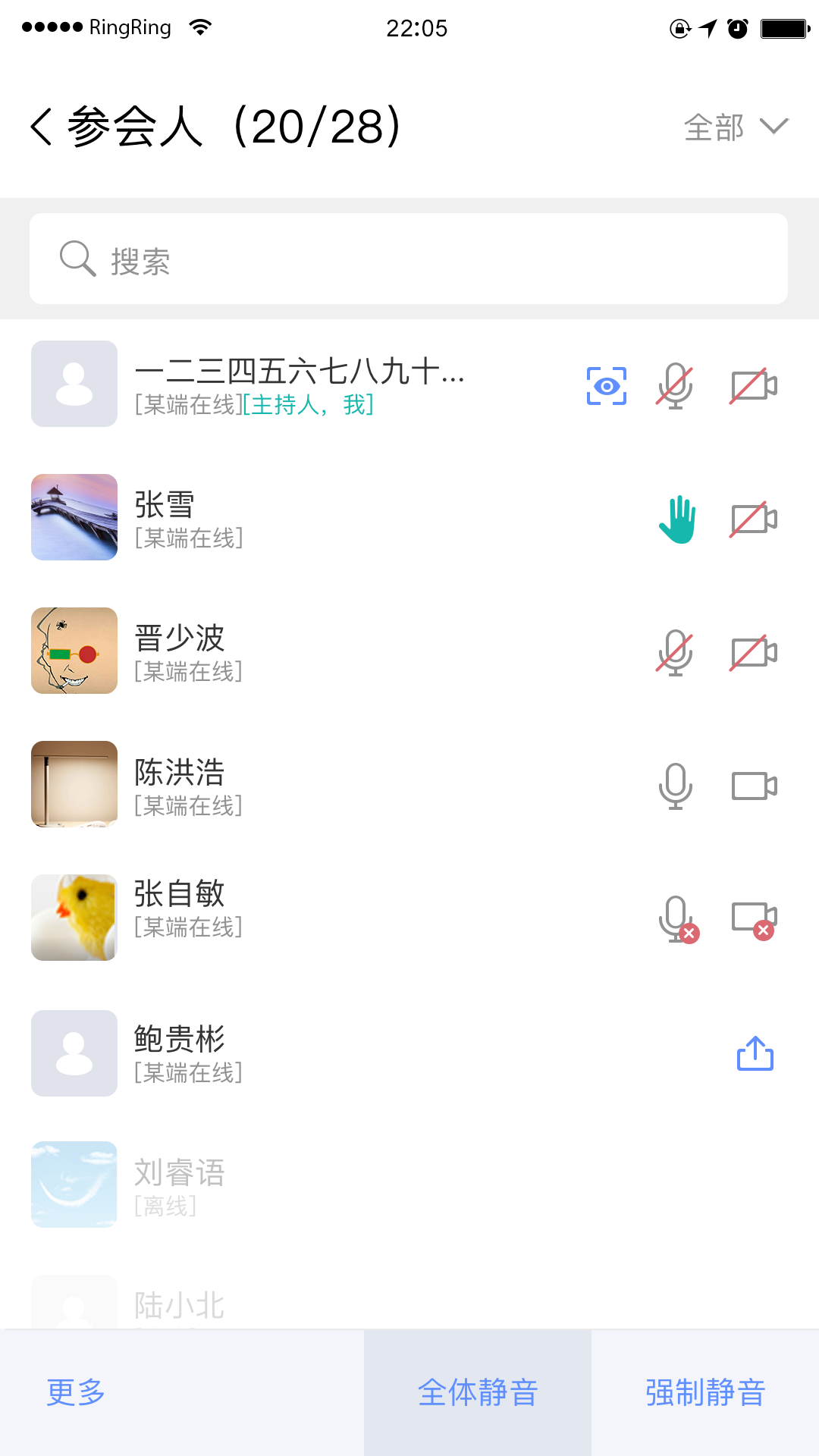Tap the 搜索 search field
Viewport: 819px width, 1456px height.
pos(408,259)
